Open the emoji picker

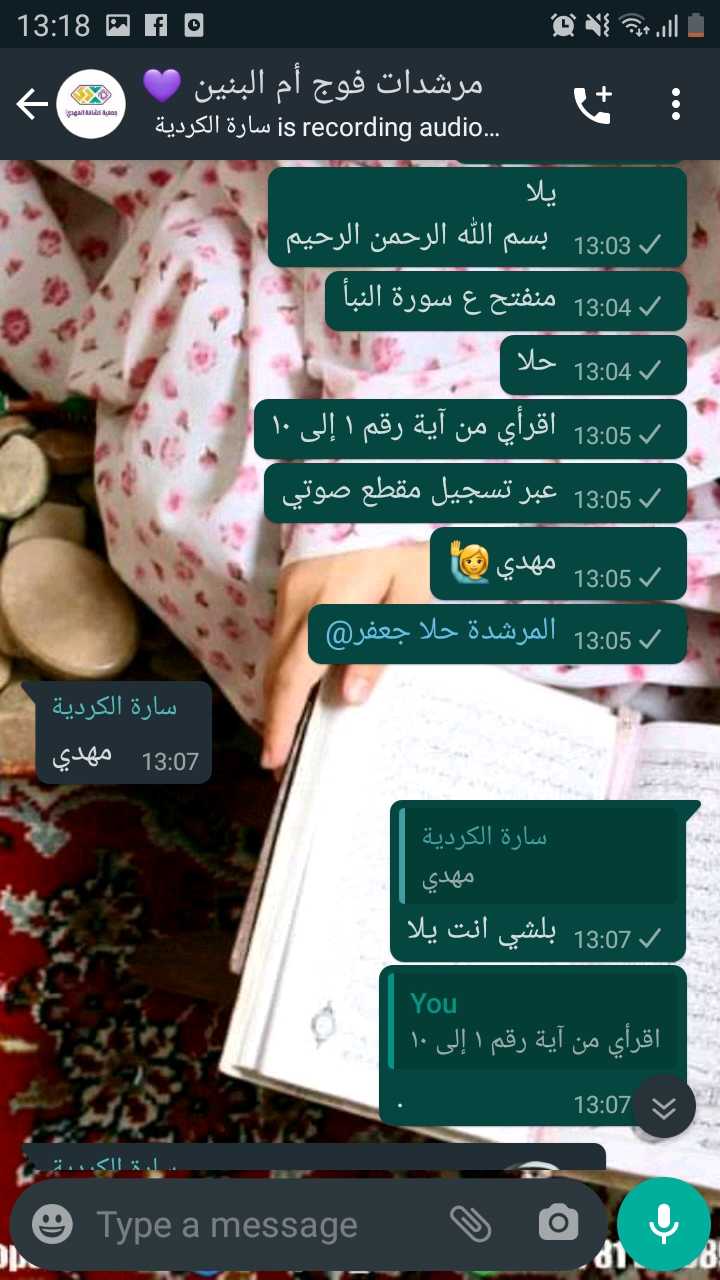[52, 1224]
